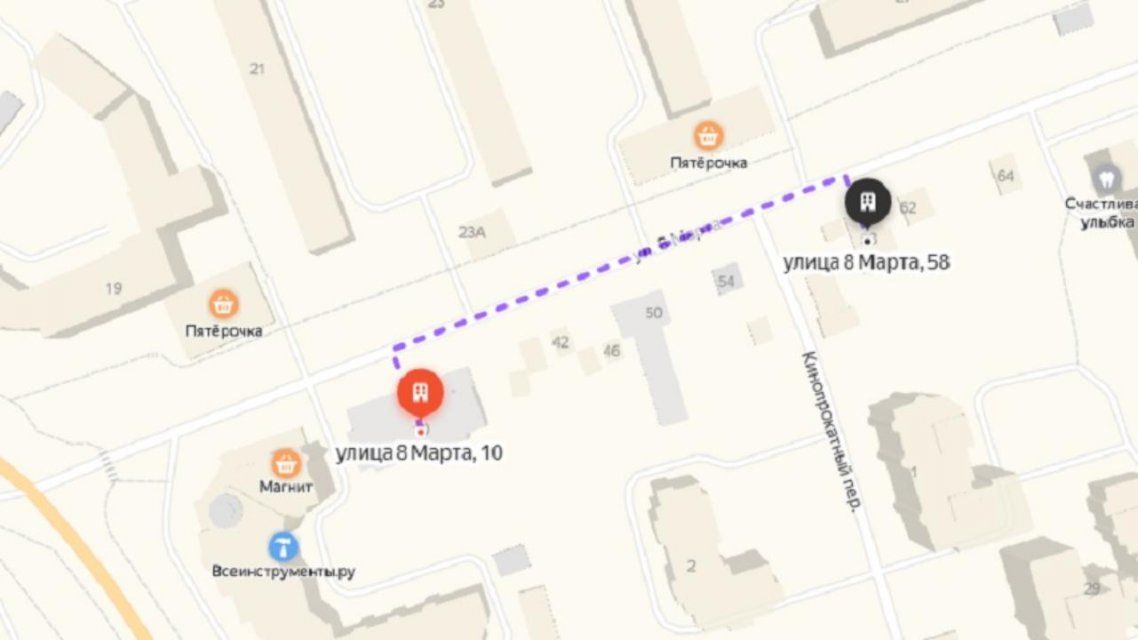Open the Магнит store marker

pyautogui.click(x=287, y=463)
